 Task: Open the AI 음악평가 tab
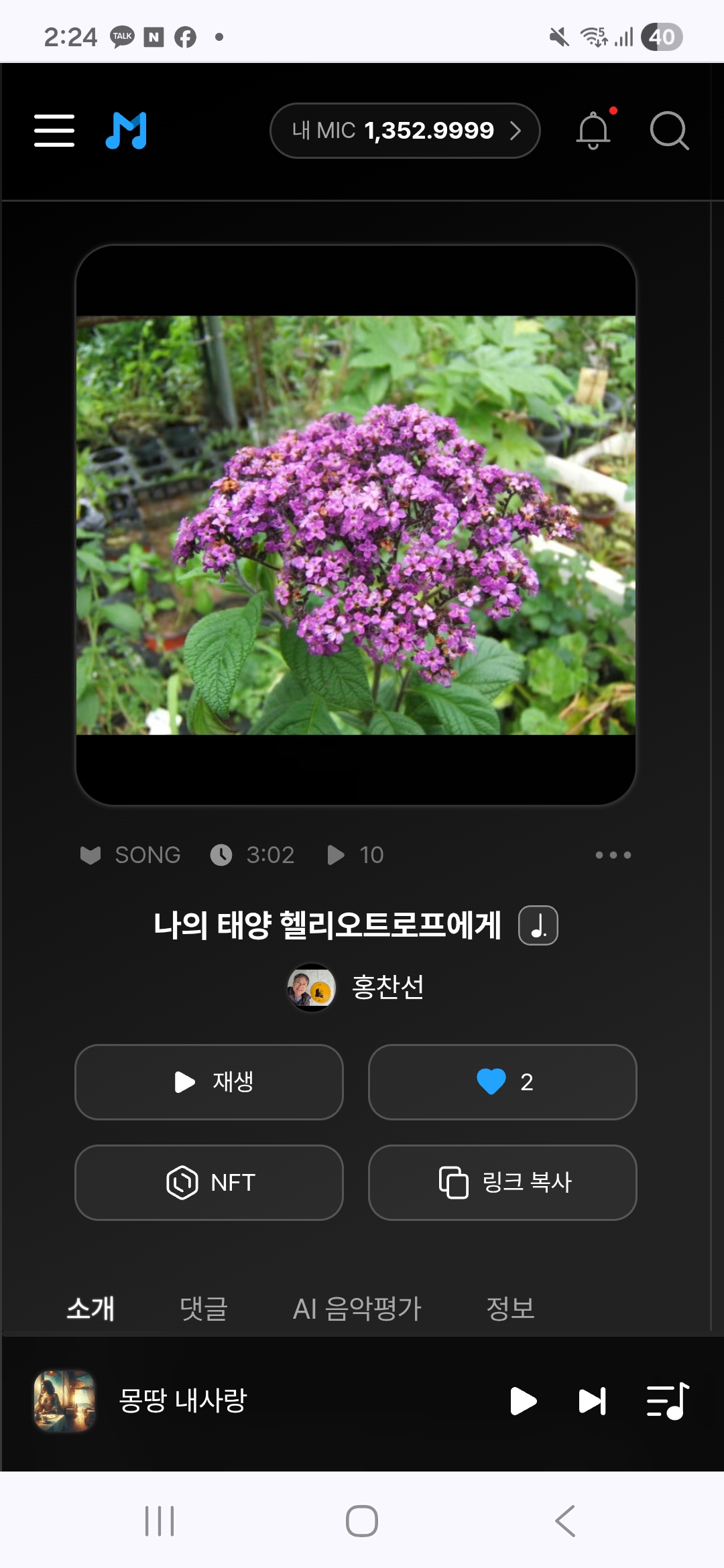358,1307
